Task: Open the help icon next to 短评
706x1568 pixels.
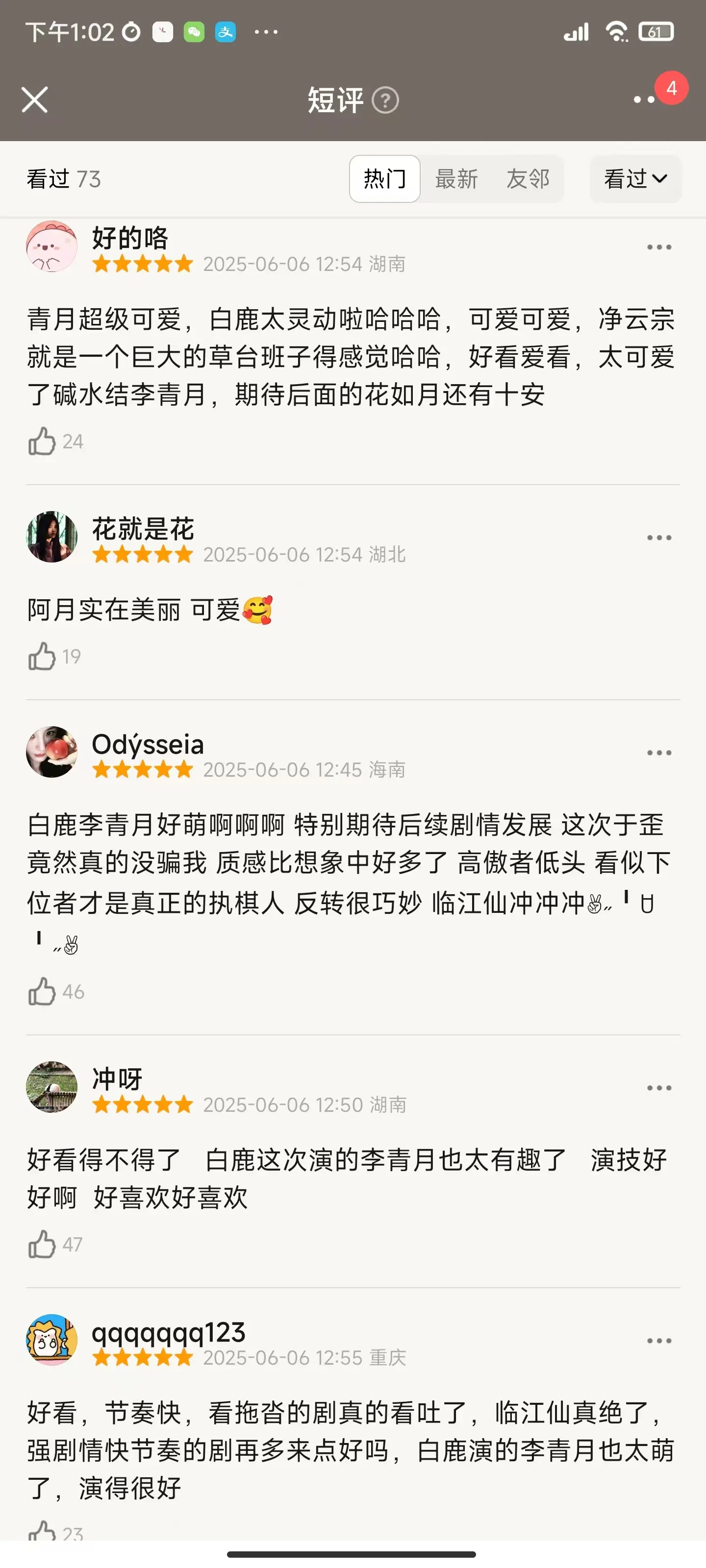Action: 385,100
